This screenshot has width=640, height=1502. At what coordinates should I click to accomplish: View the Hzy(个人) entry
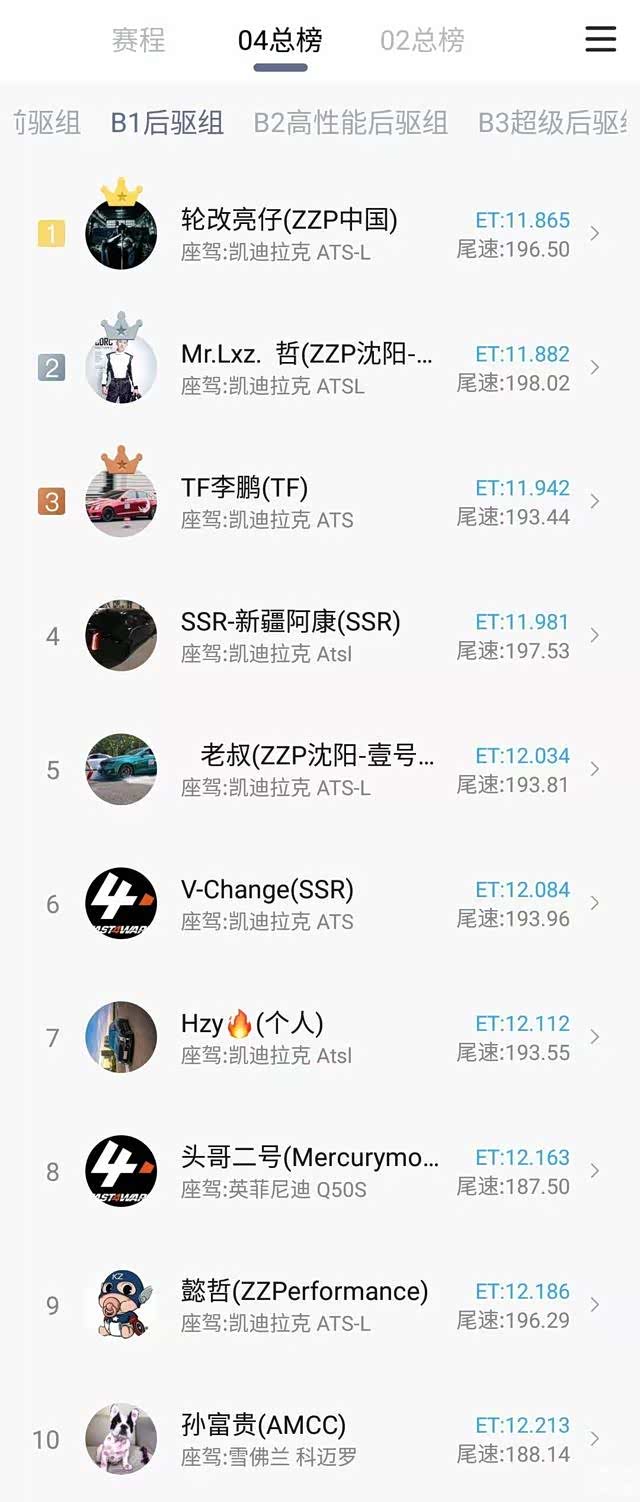pos(320,1038)
